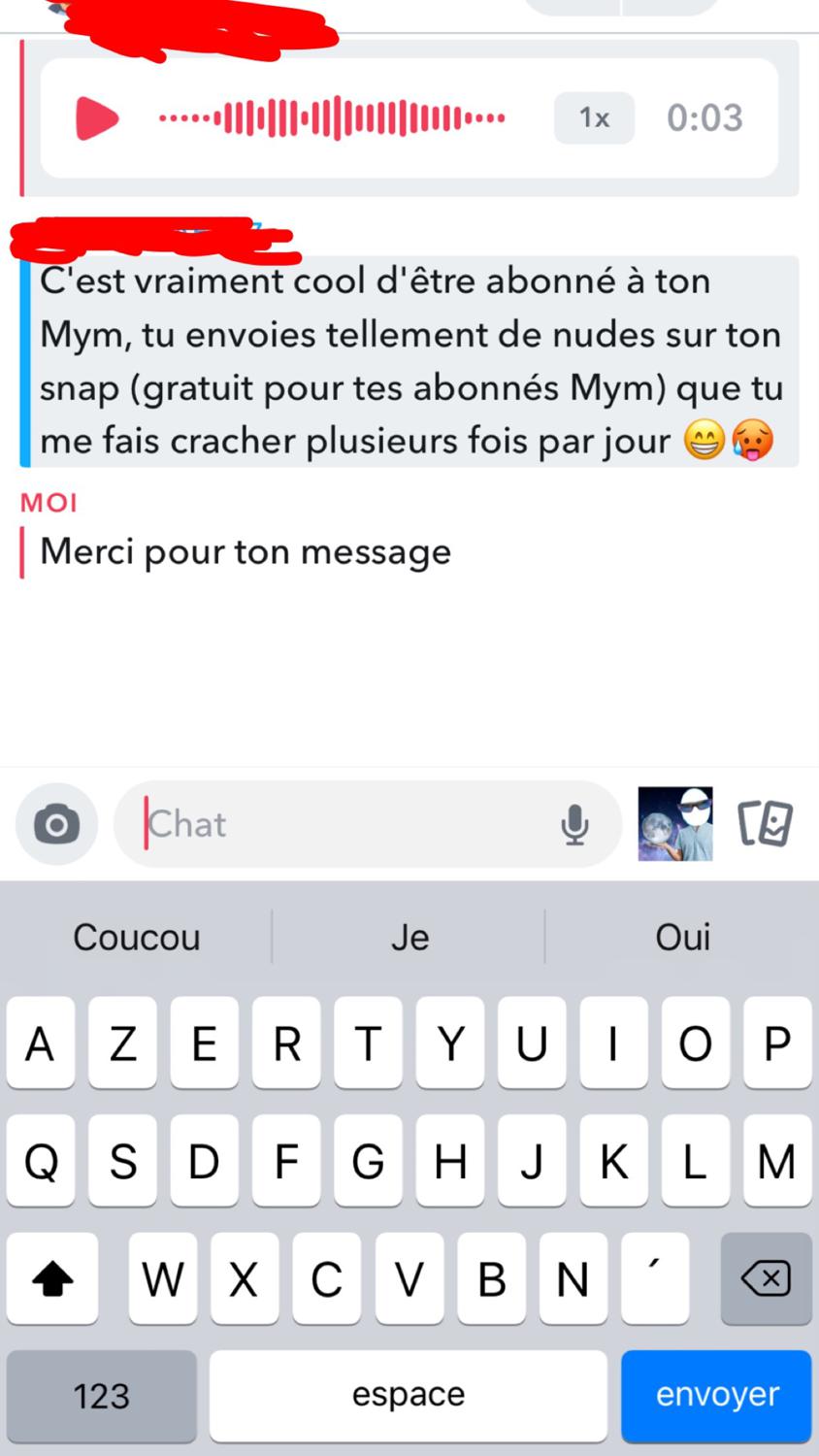Tap the microphone icon in the chat field
Screen dimensions: 819x1456
click(x=574, y=825)
